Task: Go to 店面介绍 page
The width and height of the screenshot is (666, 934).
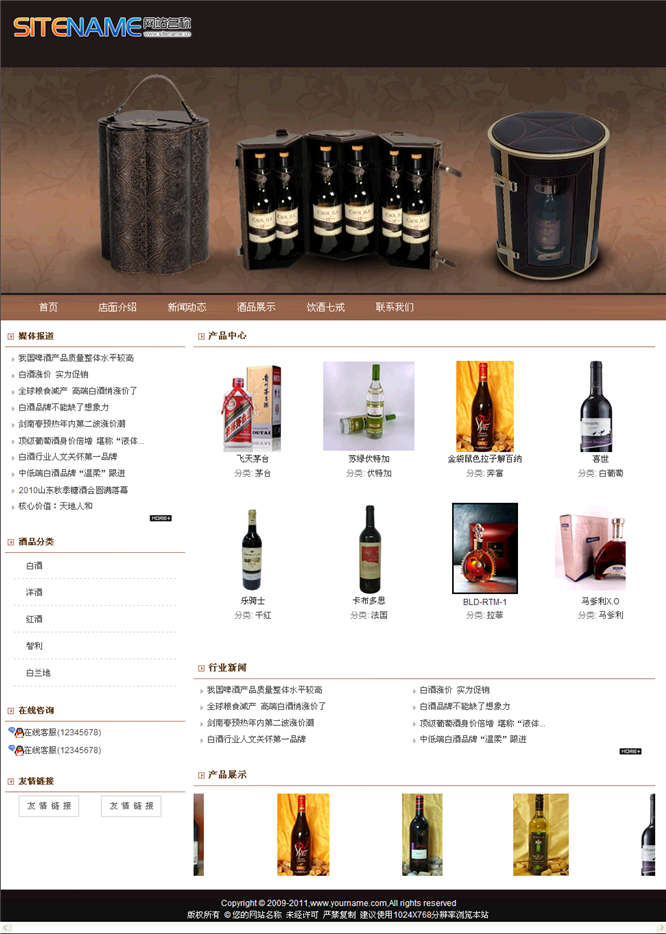Action: point(117,307)
